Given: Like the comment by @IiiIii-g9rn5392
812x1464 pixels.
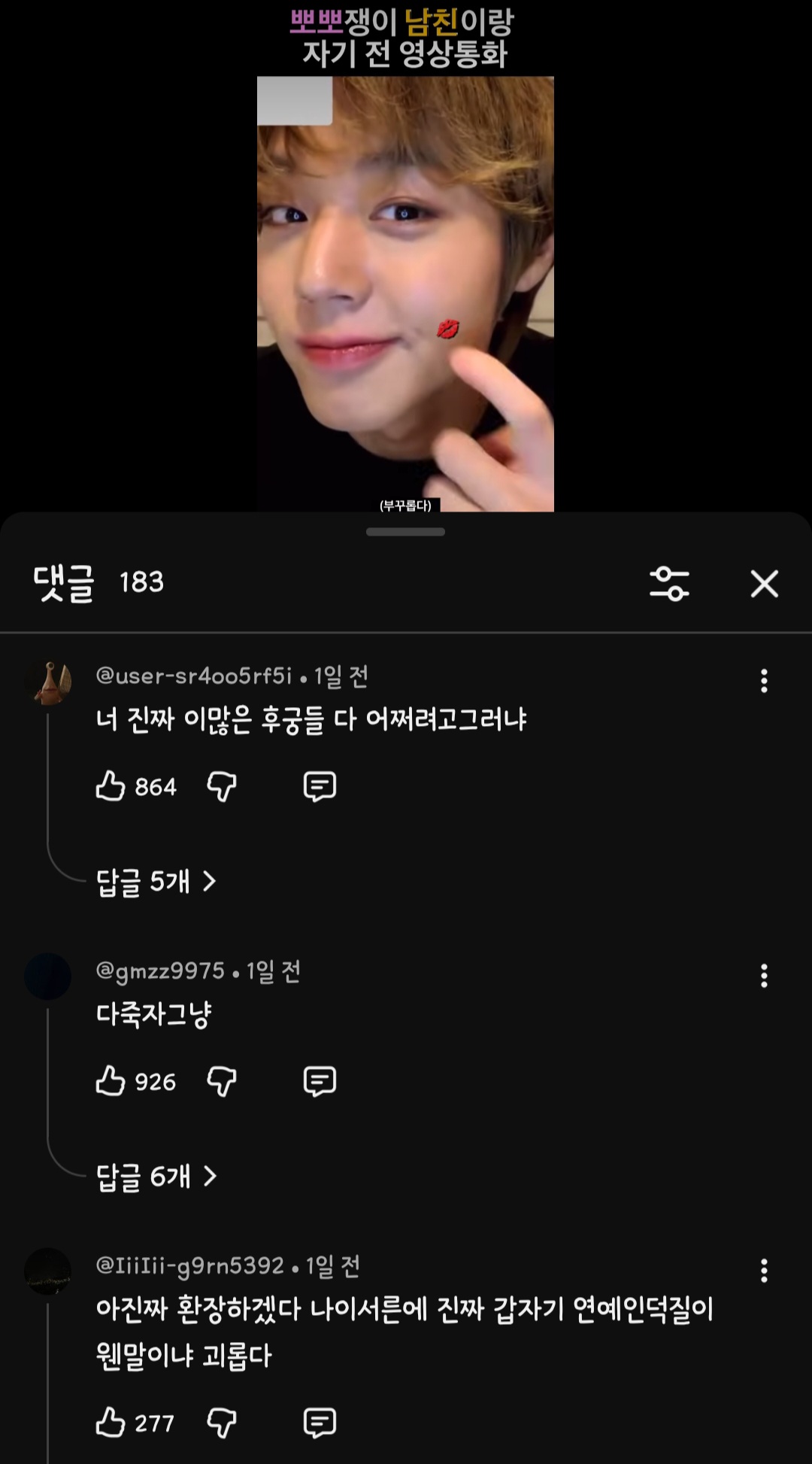Looking at the screenshot, I should [111, 1423].
